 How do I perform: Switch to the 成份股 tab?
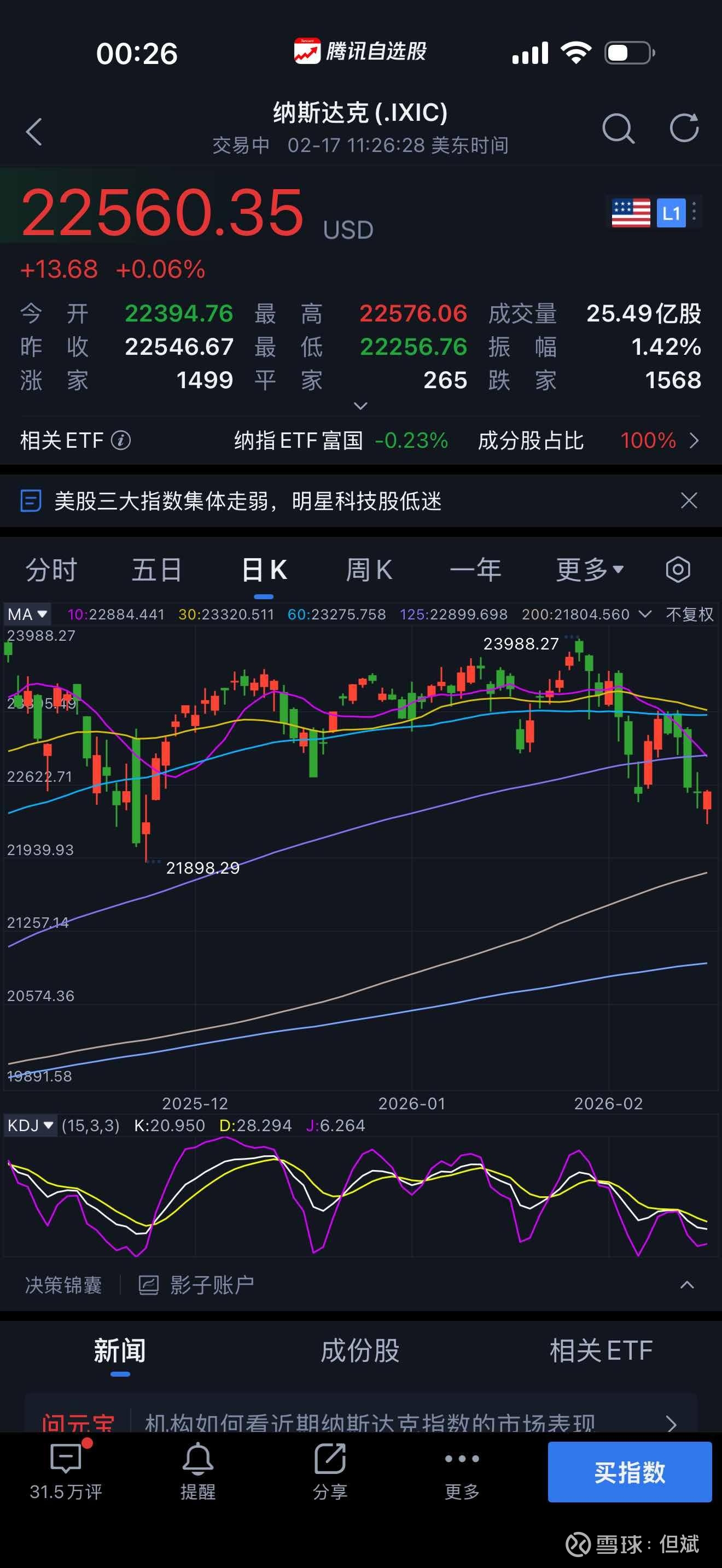360,1351
